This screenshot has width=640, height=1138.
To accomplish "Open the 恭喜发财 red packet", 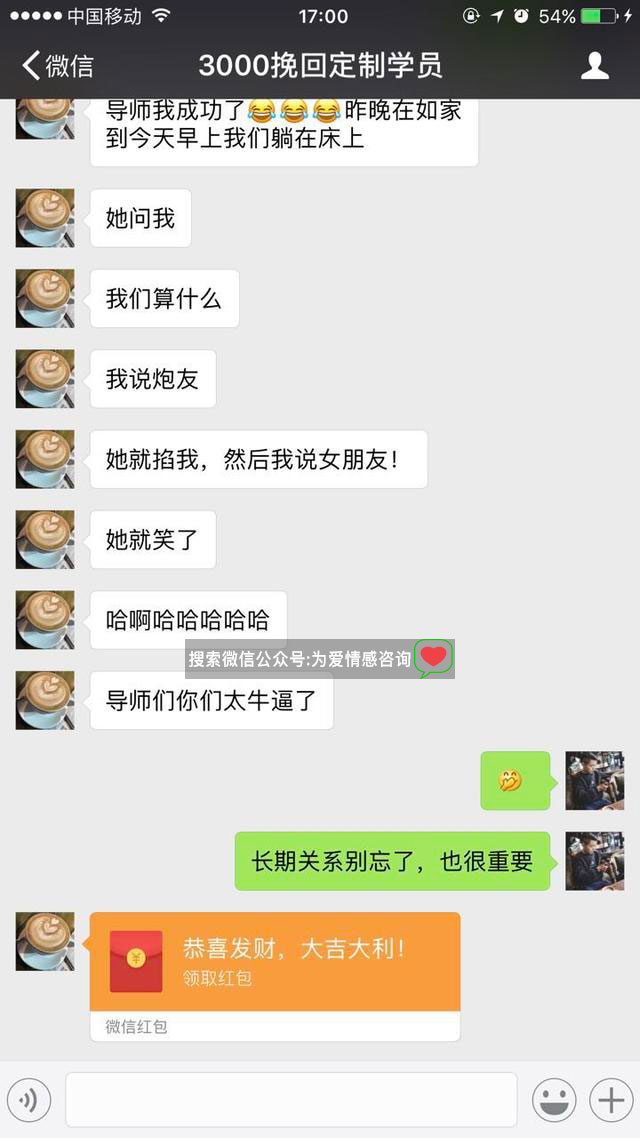I will point(275,961).
